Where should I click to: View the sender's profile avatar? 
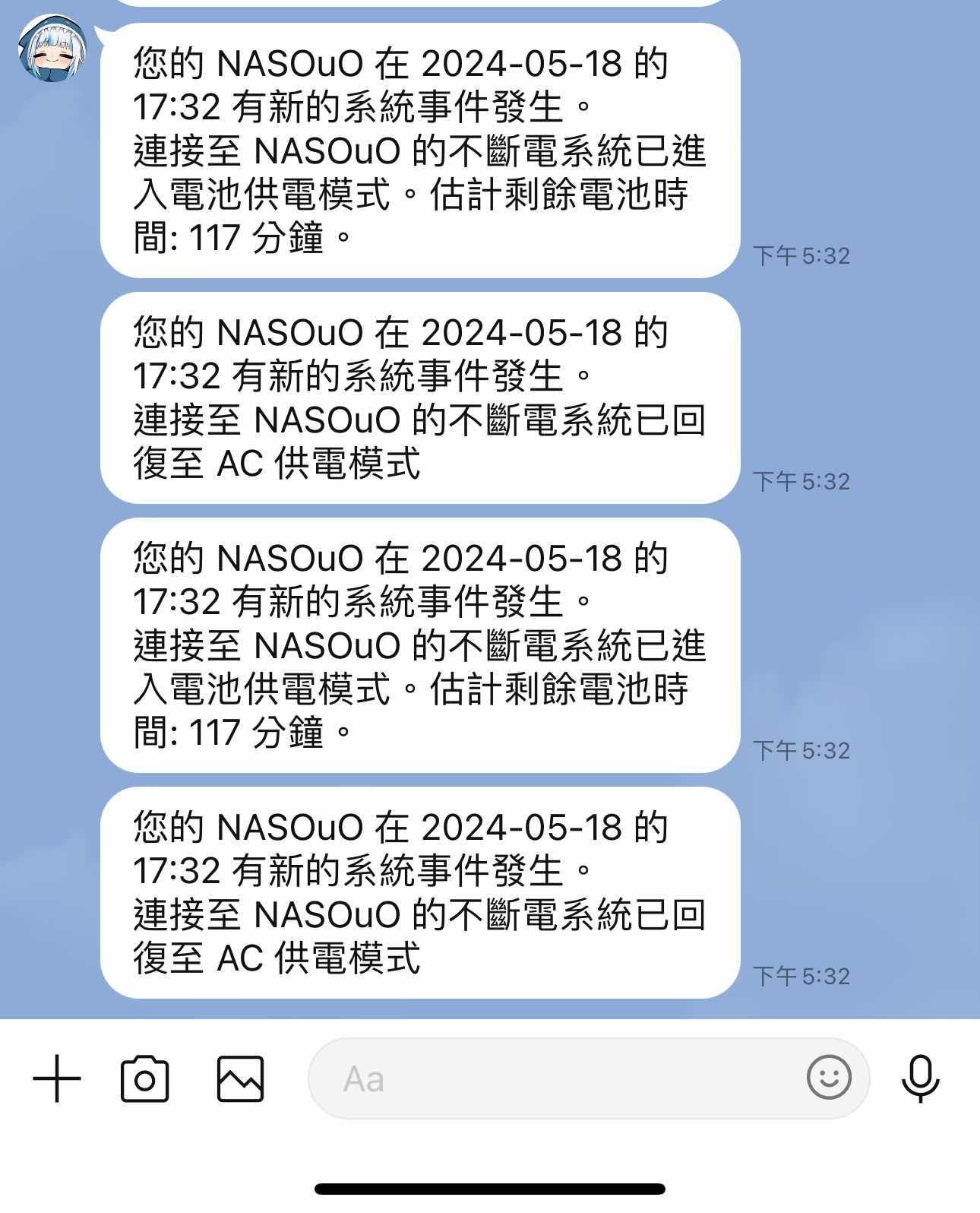tap(52, 49)
